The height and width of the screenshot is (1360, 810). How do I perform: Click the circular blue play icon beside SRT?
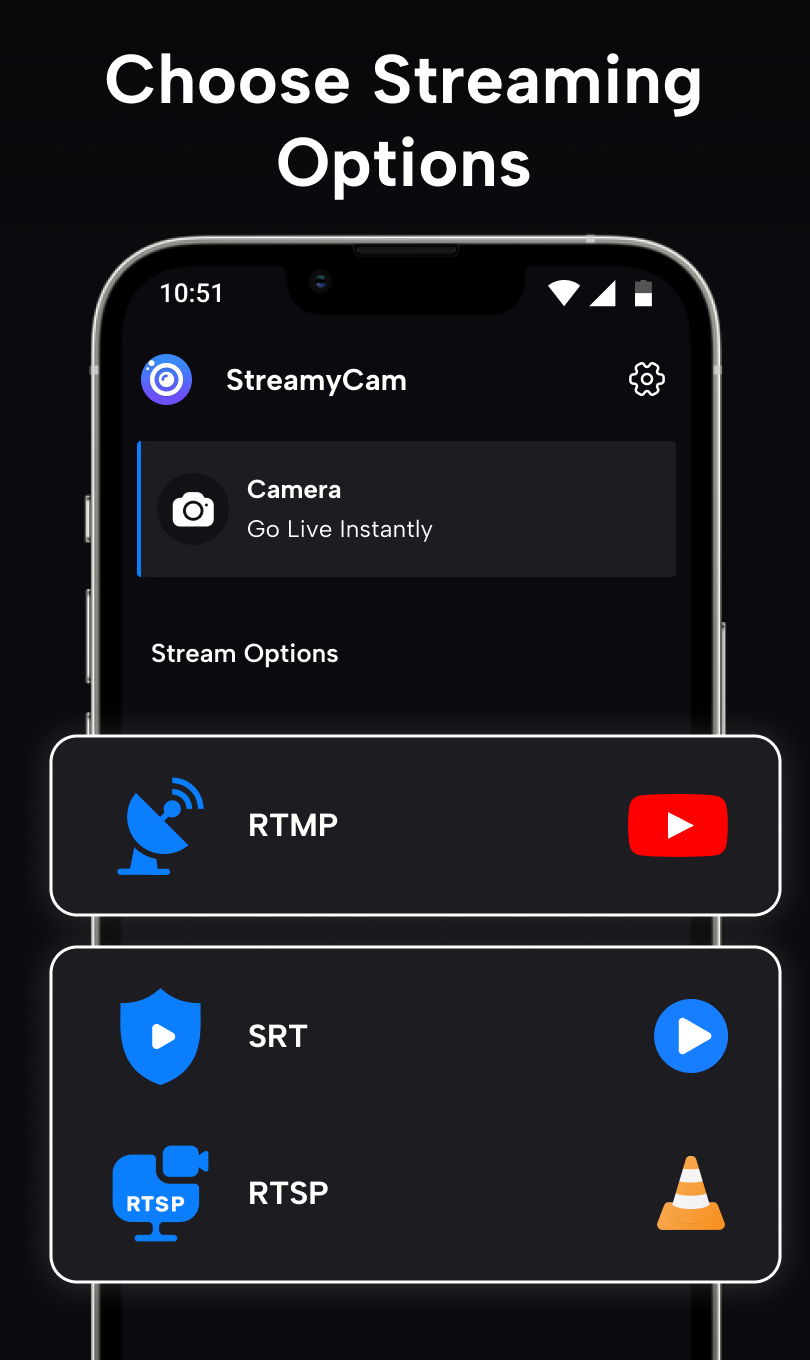click(690, 1036)
